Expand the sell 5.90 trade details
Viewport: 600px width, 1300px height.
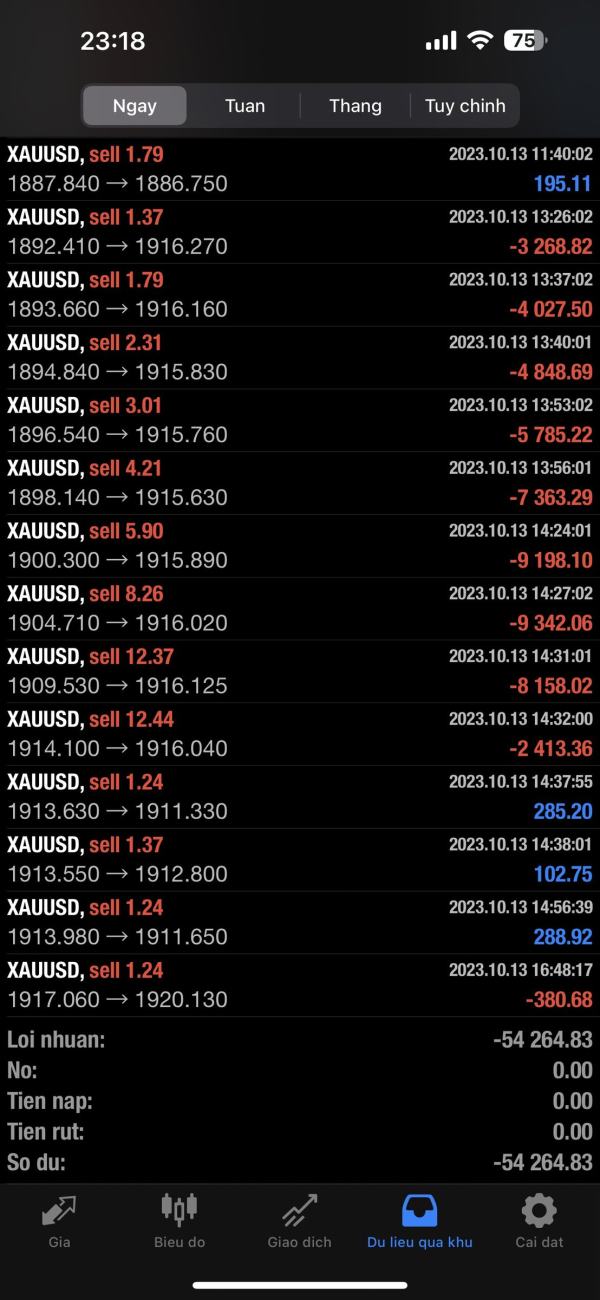pyautogui.click(x=300, y=546)
